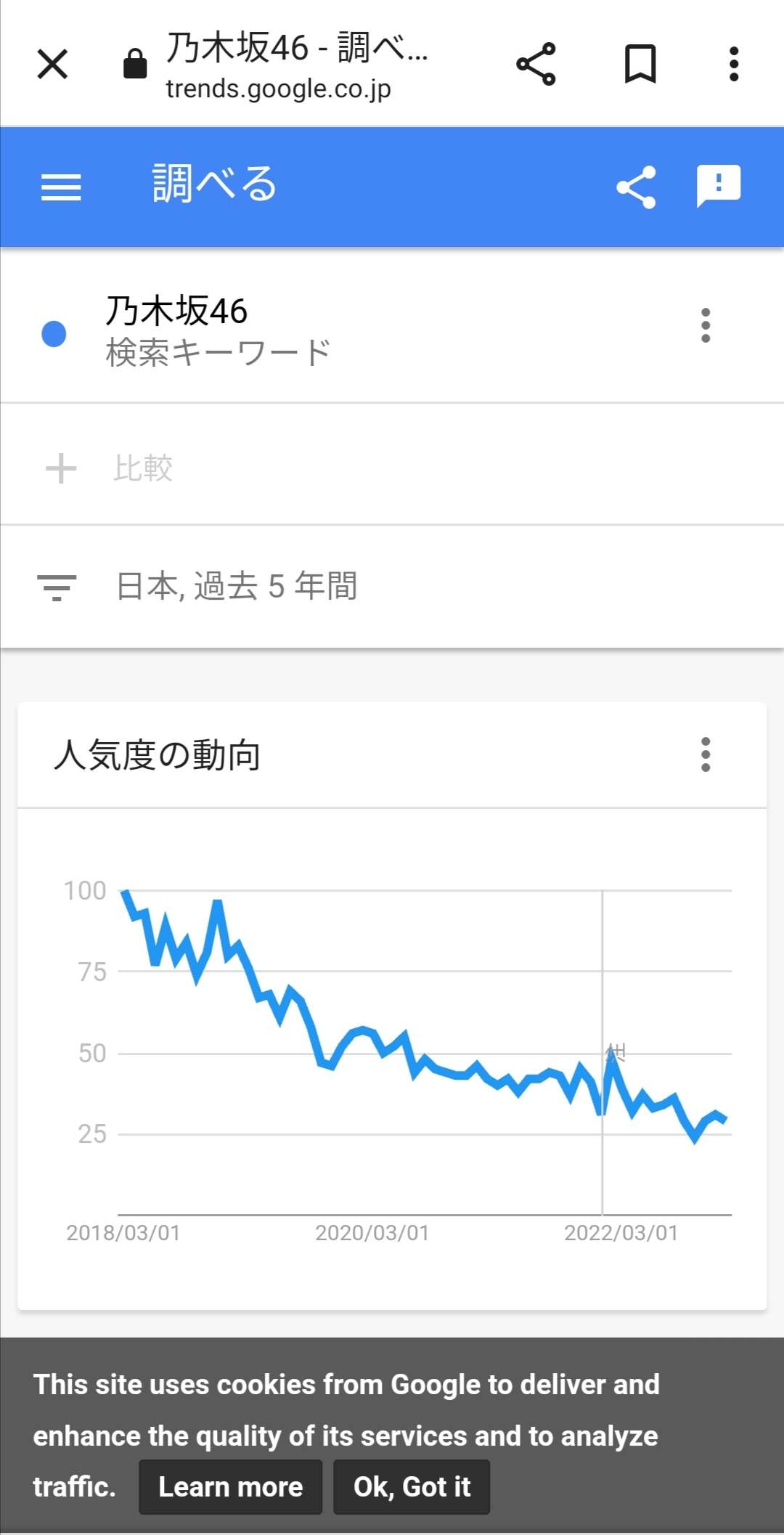The image size is (784, 1535).
Task: Bookmark this page
Action: pos(640,64)
